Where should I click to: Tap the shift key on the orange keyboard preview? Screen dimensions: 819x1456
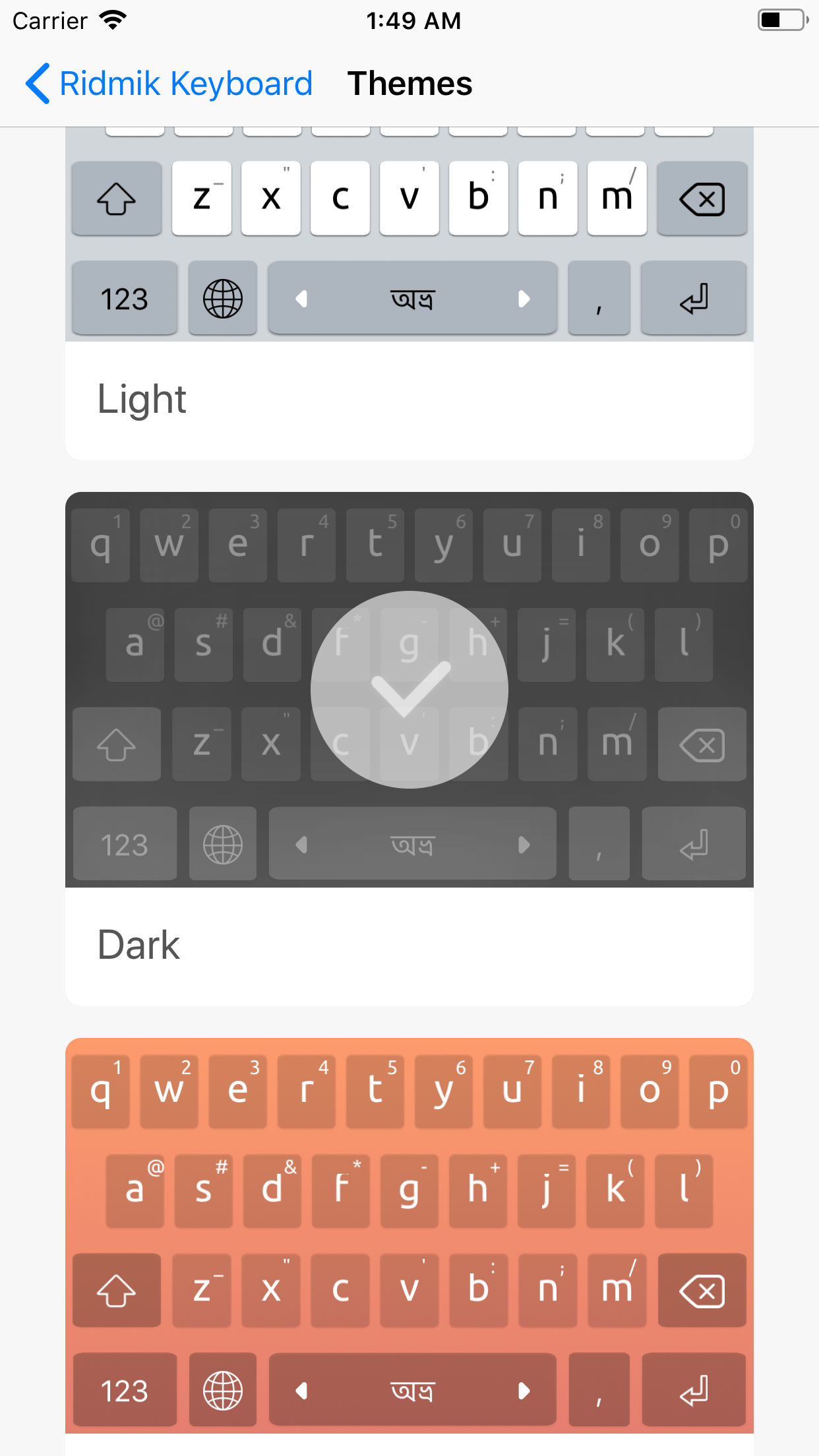(x=116, y=1290)
